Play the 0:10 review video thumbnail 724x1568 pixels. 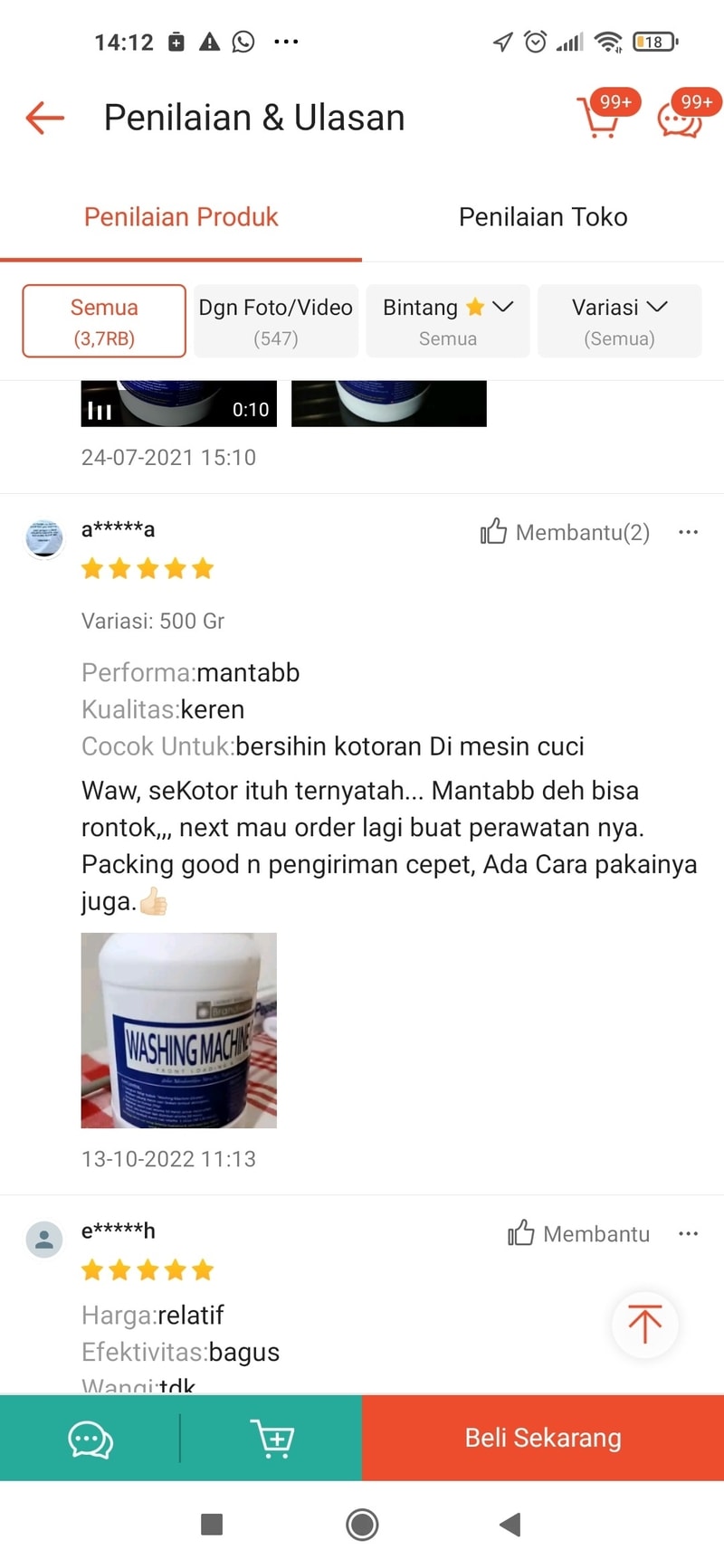pyautogui.click(x=177, y=404)
